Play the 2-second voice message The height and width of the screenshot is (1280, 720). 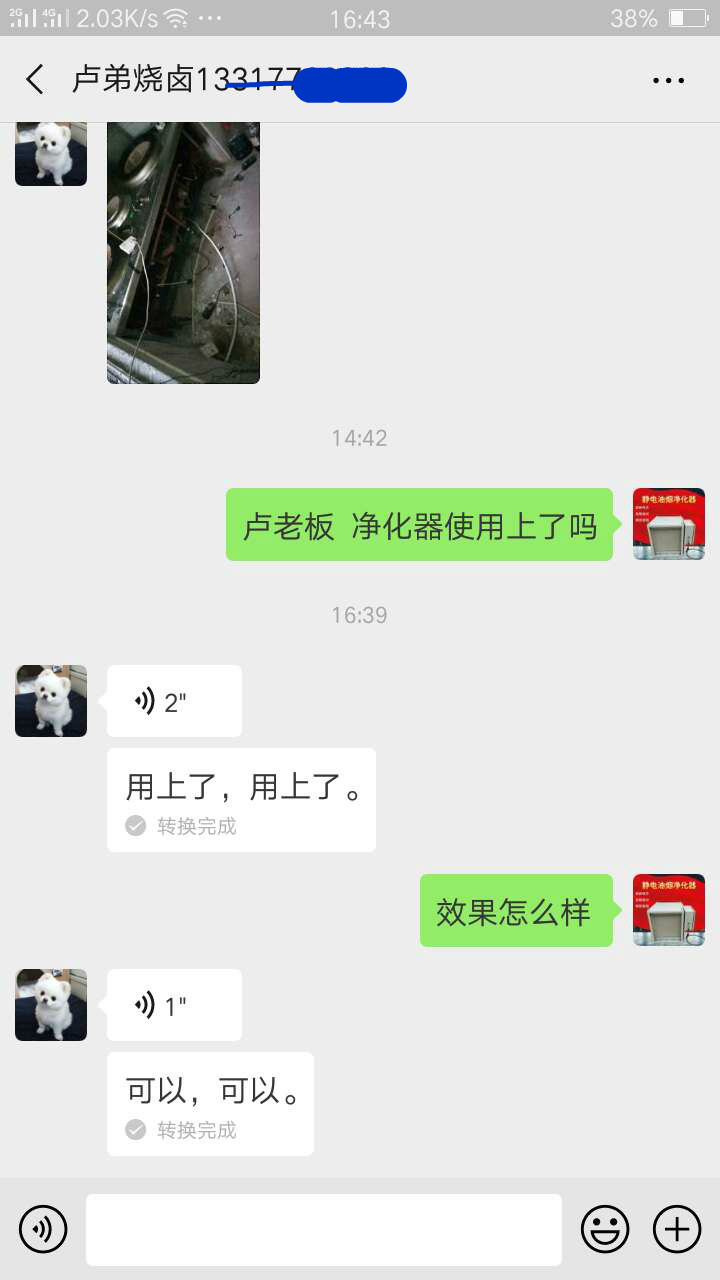coord(174,700)
